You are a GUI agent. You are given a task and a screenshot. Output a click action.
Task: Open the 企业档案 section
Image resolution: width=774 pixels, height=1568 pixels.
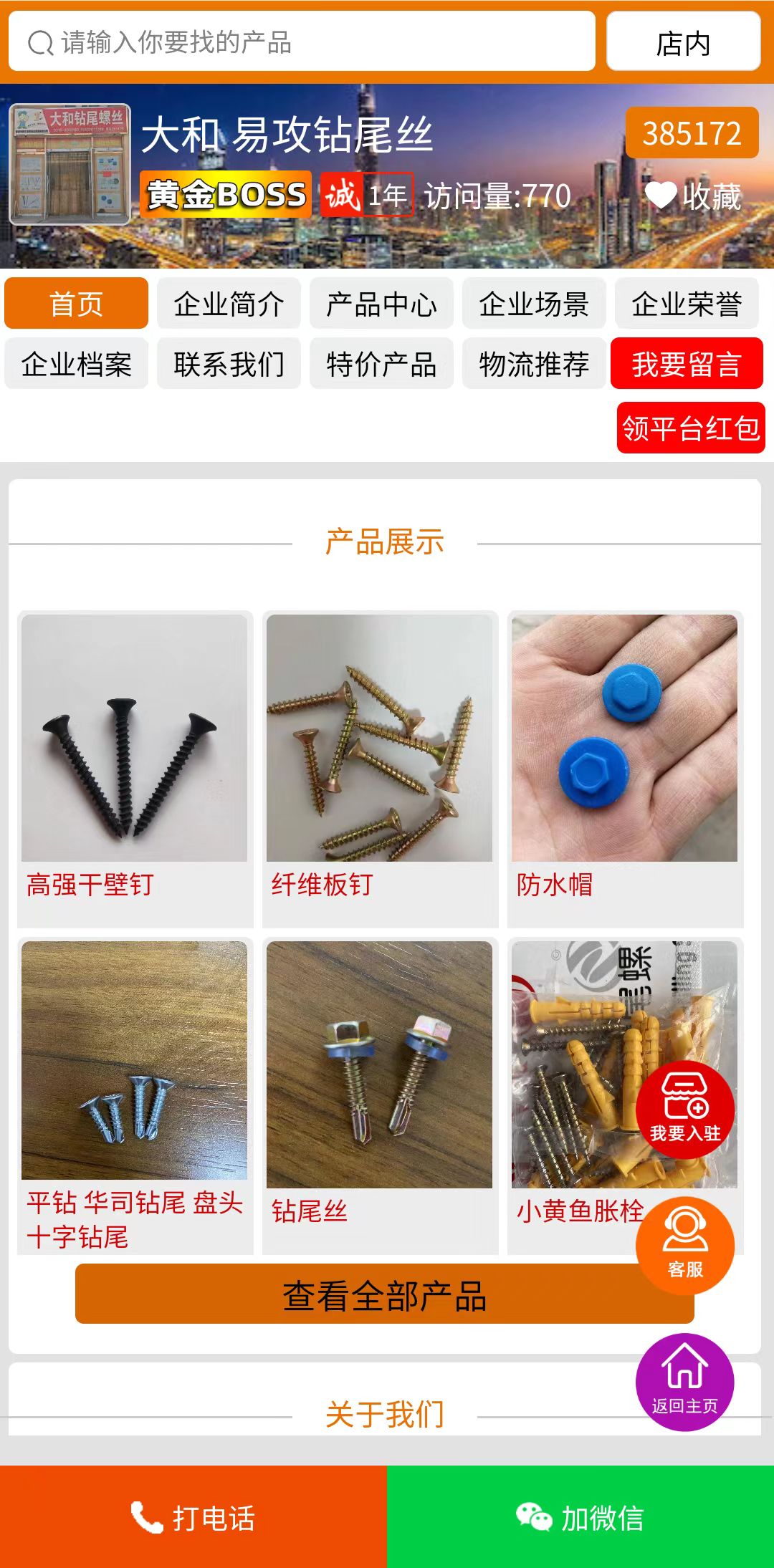click(76, 364)
